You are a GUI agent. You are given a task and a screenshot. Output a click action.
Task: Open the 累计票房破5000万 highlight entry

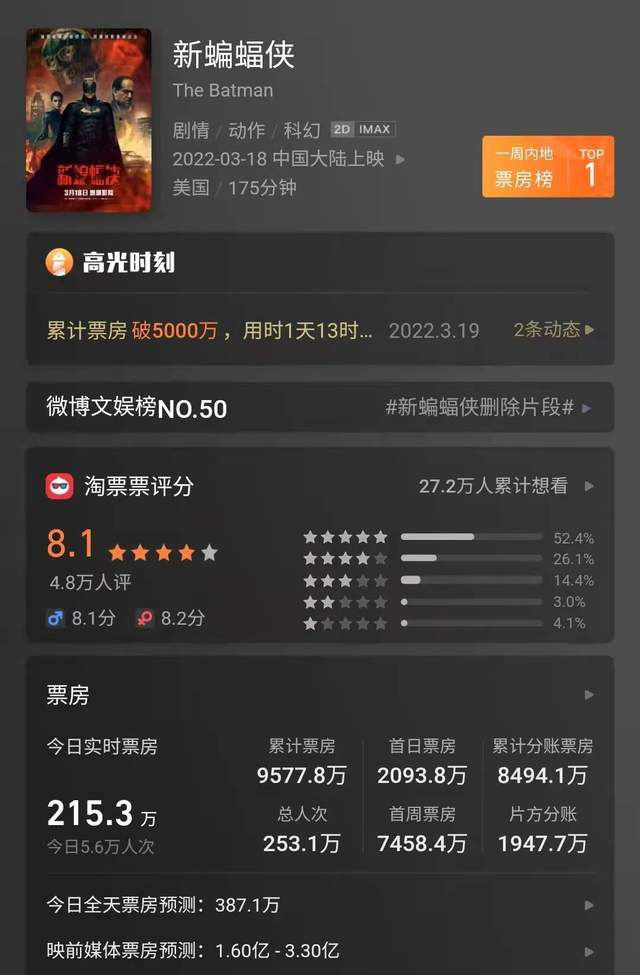click(x=210, y=330)
